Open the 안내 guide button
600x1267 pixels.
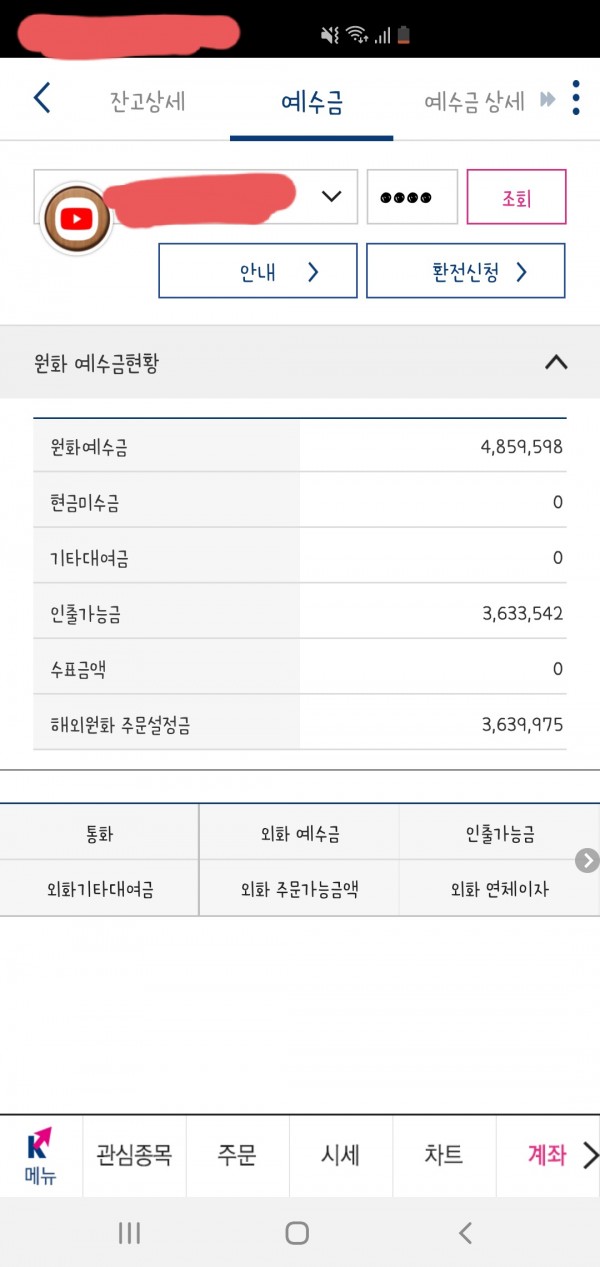257,271
